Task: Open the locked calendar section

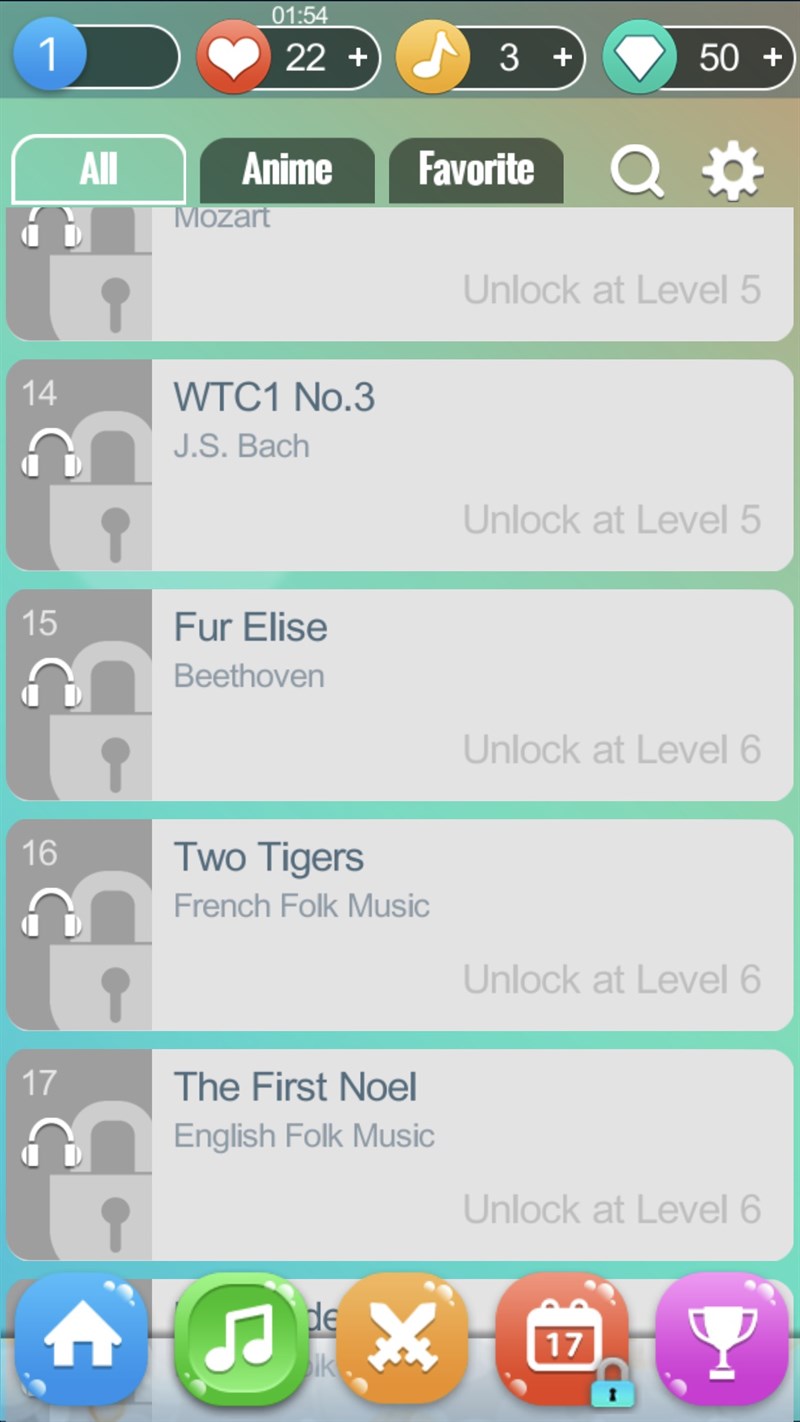Action: click(563, 1340)
